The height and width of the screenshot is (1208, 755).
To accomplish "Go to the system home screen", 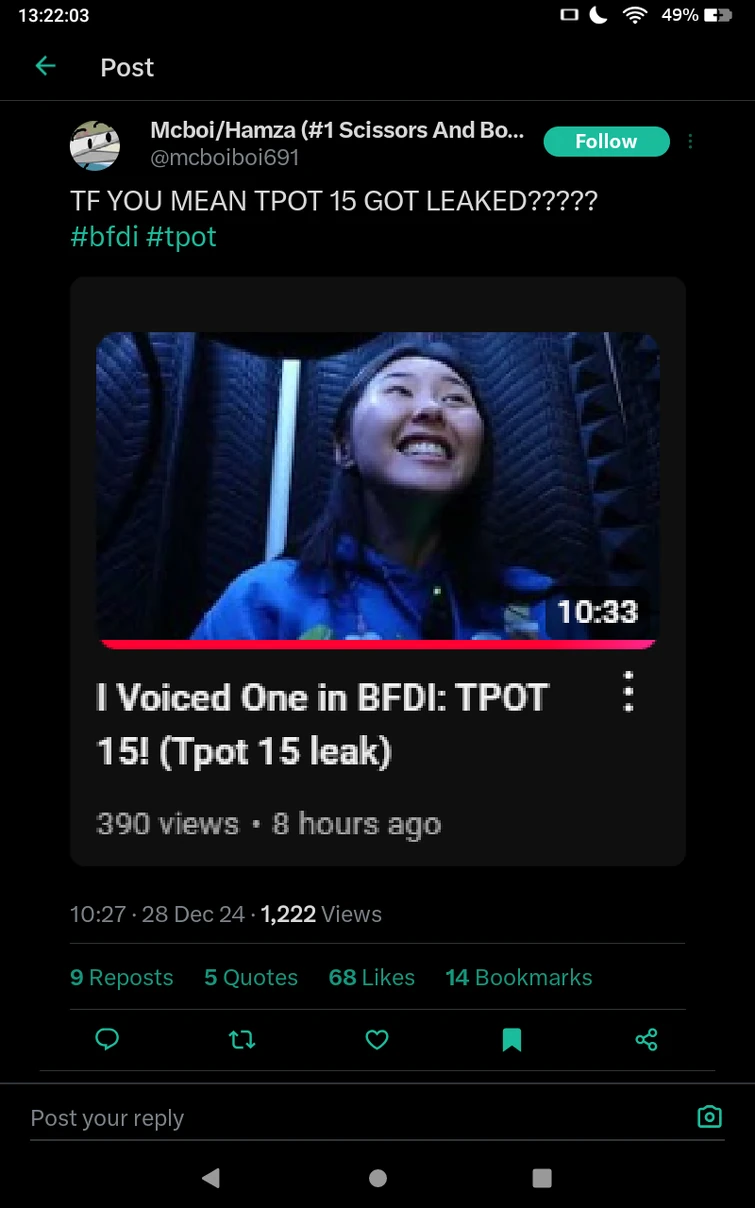I will (x=378, y=1178).
